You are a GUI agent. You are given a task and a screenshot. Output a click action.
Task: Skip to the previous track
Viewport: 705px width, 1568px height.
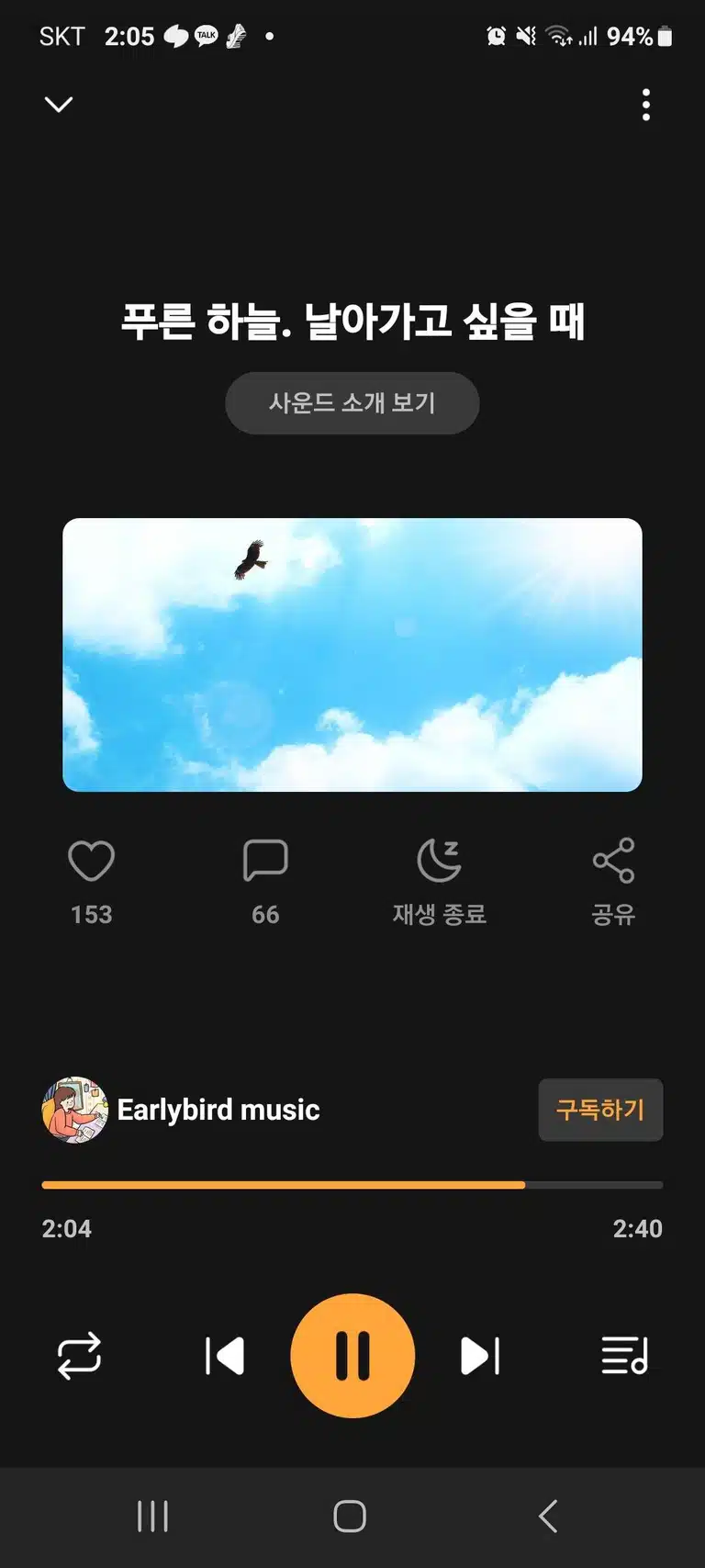pyautogui.click(x=225, y=1356)
